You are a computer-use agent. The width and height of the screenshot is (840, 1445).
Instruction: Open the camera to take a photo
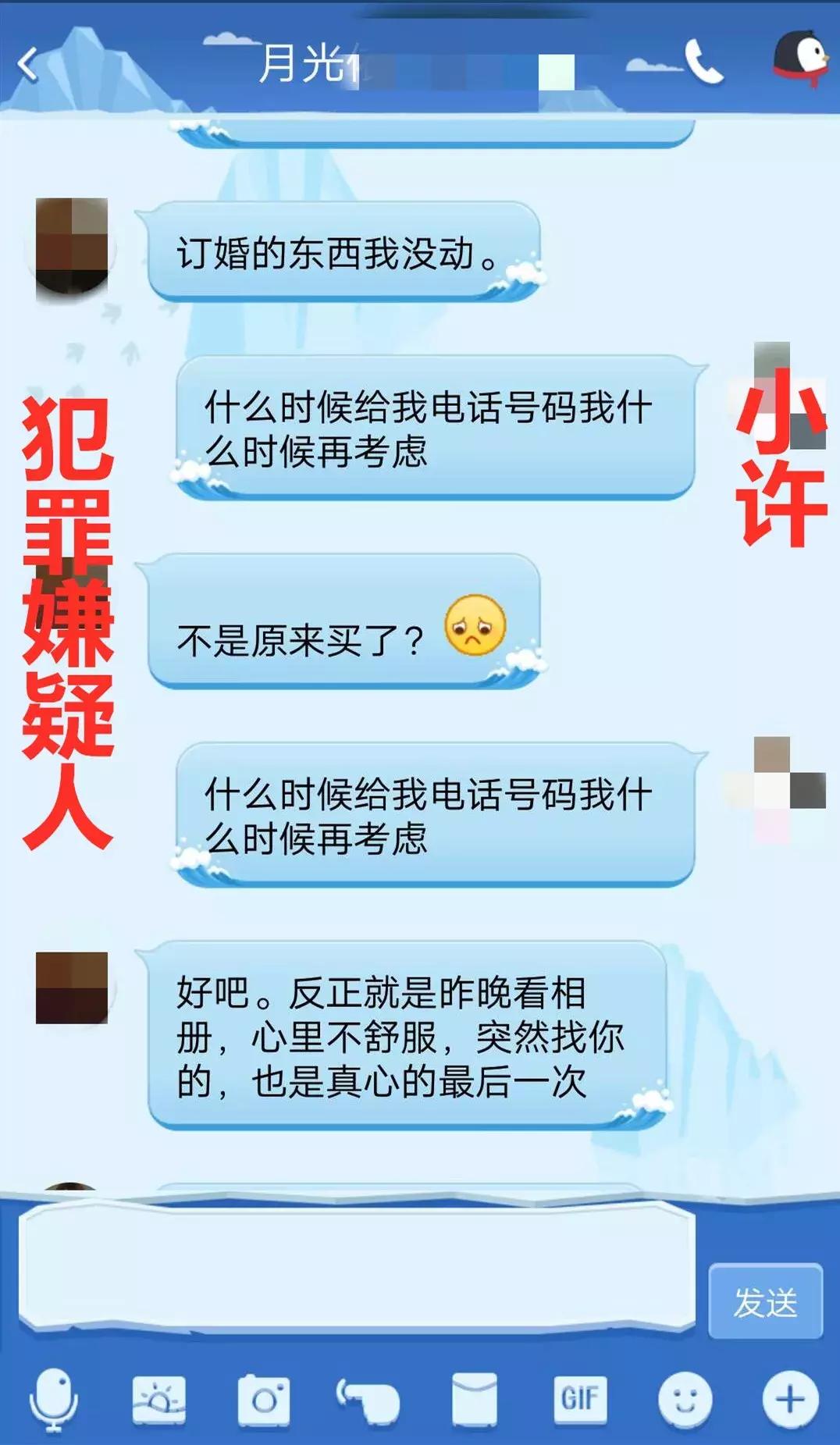(x=264, y=1399)
